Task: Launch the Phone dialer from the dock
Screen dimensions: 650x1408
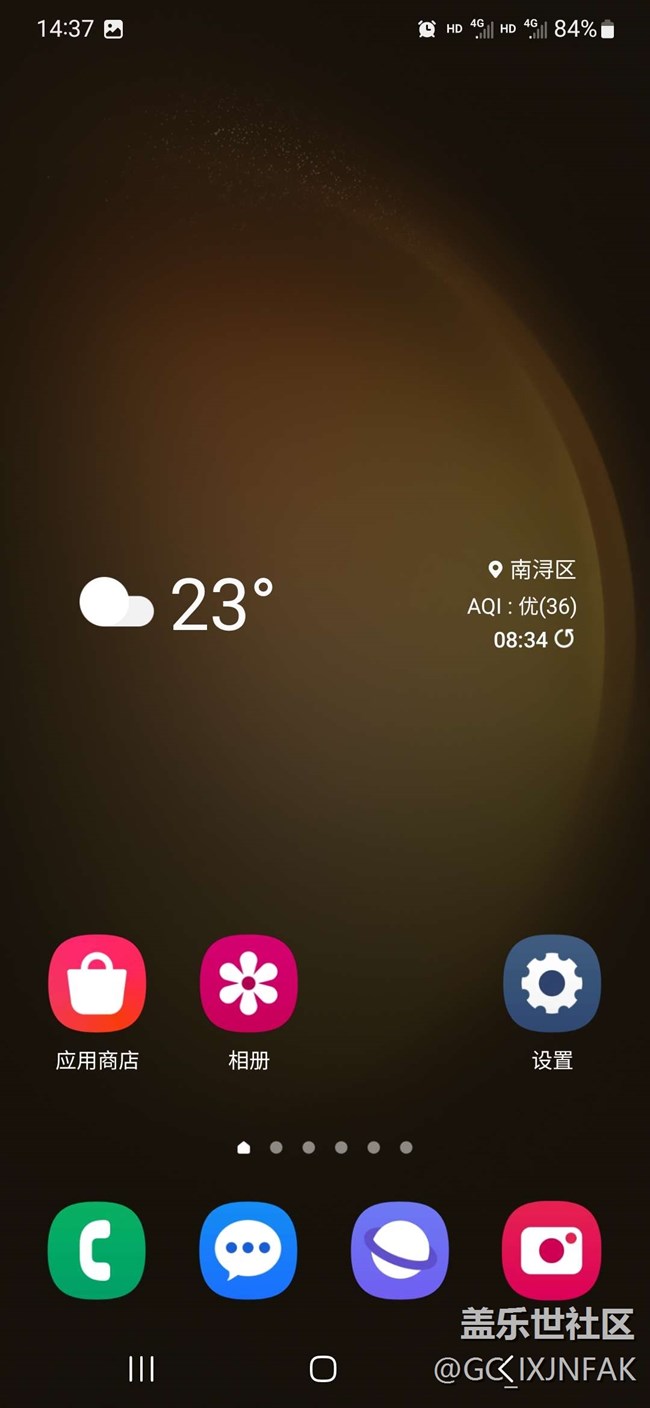Action: [x=97, y=1250]
